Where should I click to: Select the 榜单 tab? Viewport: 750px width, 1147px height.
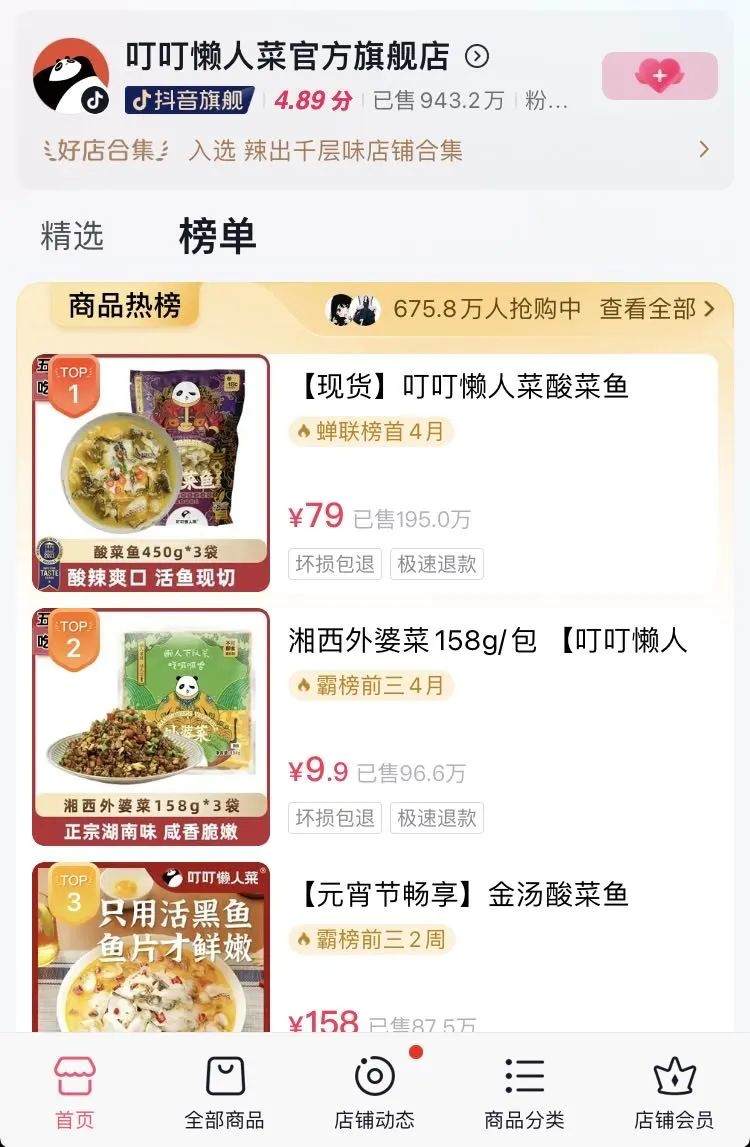coord(217,236)
